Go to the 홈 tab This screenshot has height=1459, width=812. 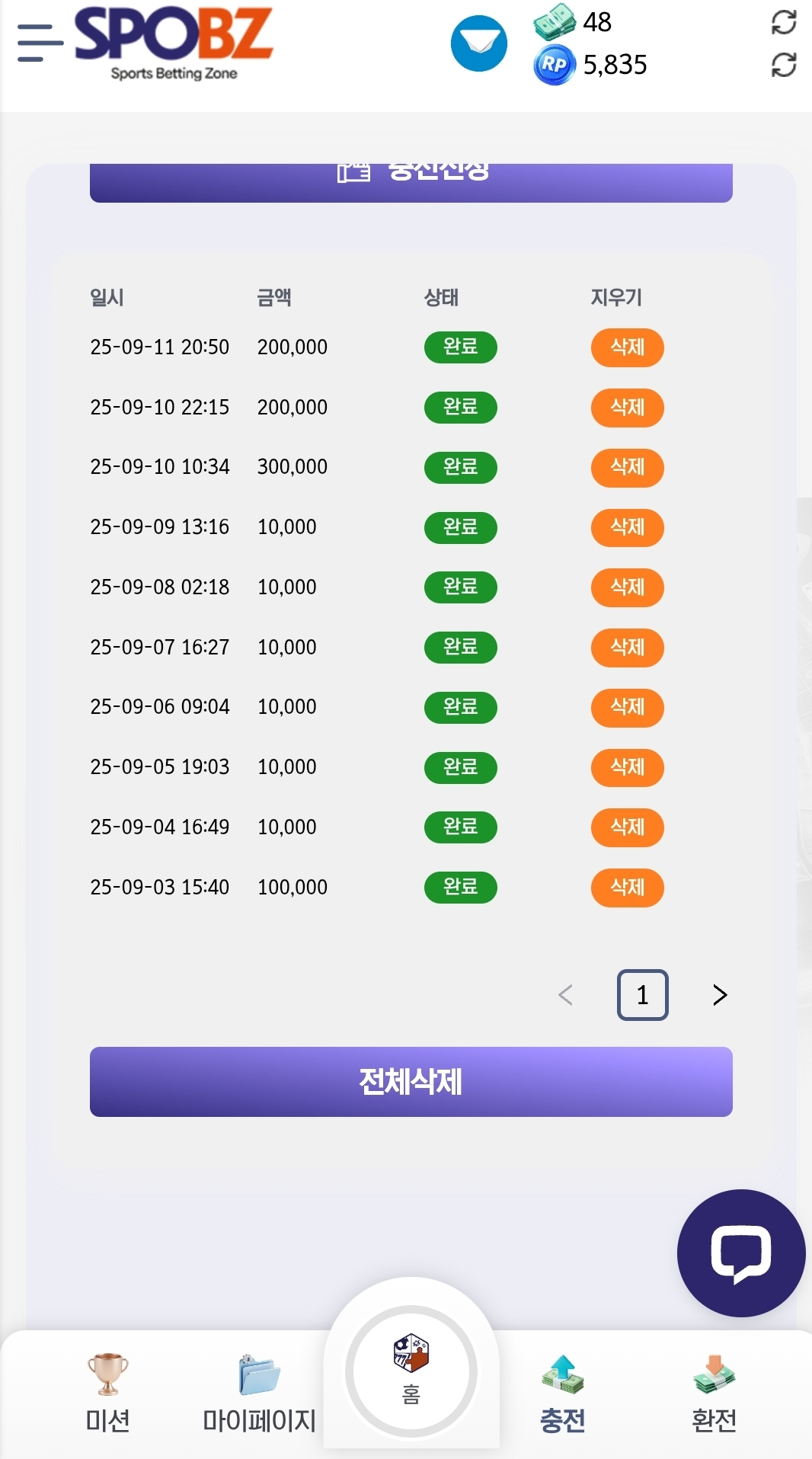[411, 1371]
